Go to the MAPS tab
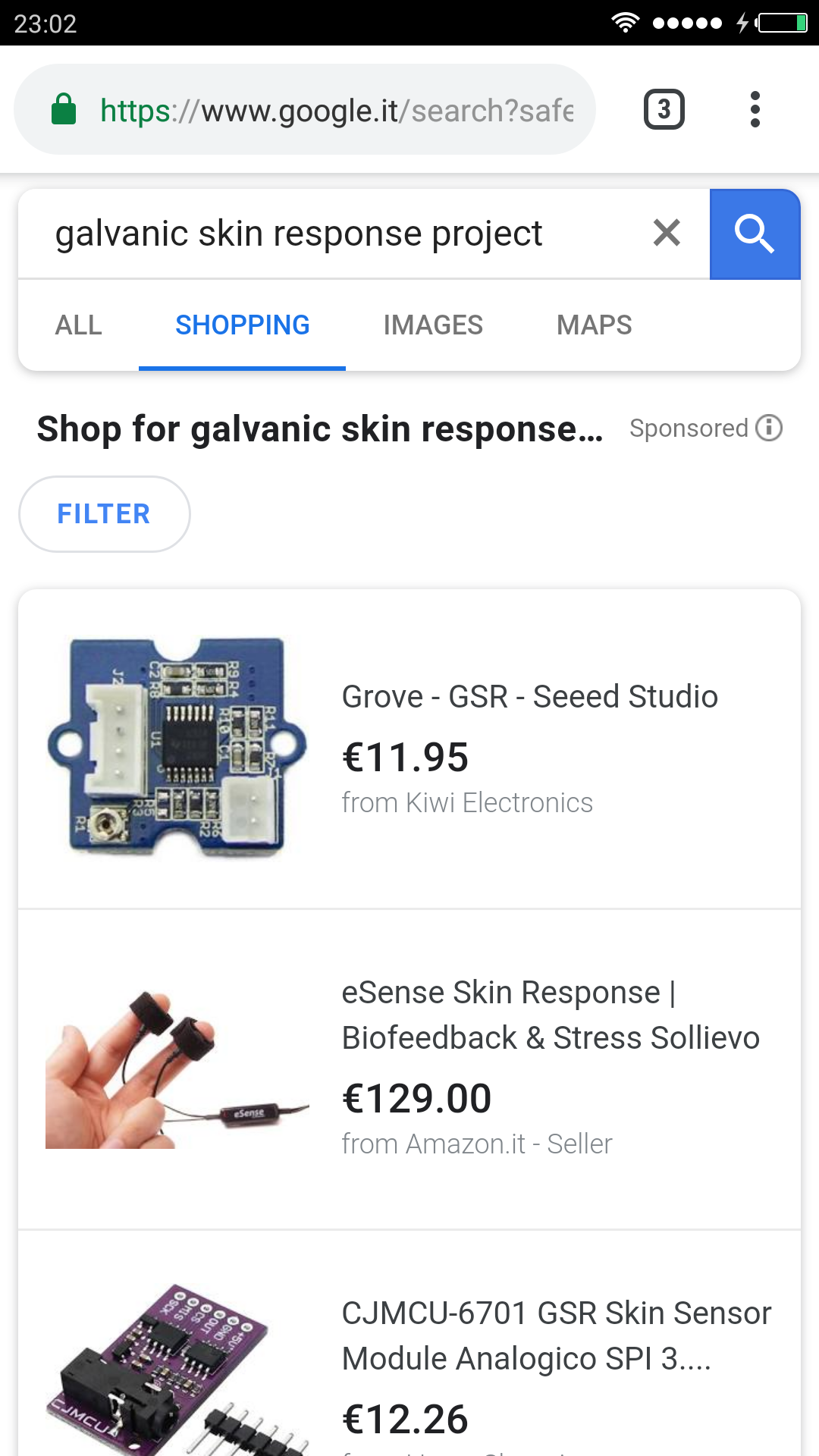819x1456 pixels. [x=594, y=325]
